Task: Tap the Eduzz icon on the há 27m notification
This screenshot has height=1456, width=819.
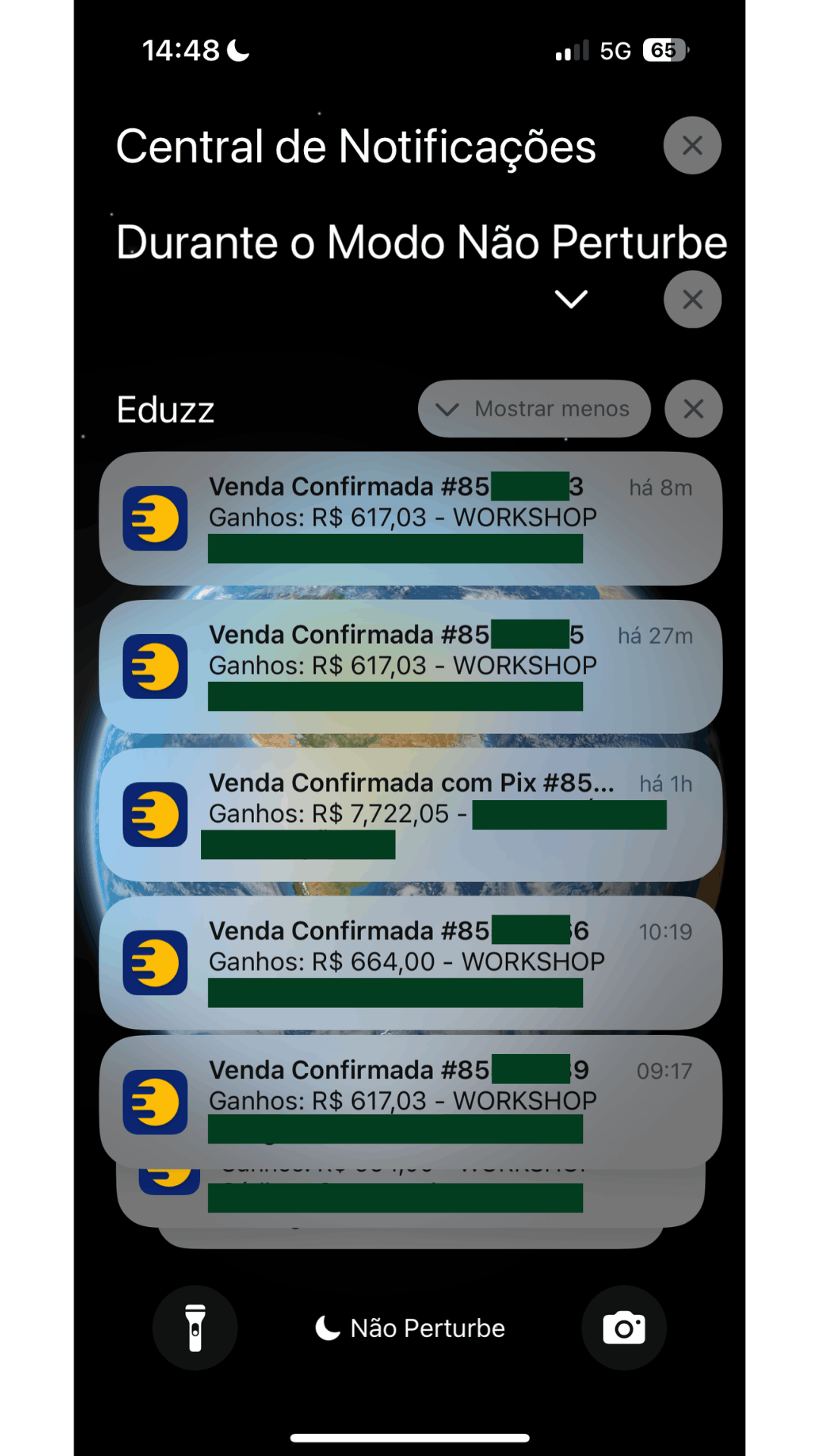Action: tap(154, 667)
